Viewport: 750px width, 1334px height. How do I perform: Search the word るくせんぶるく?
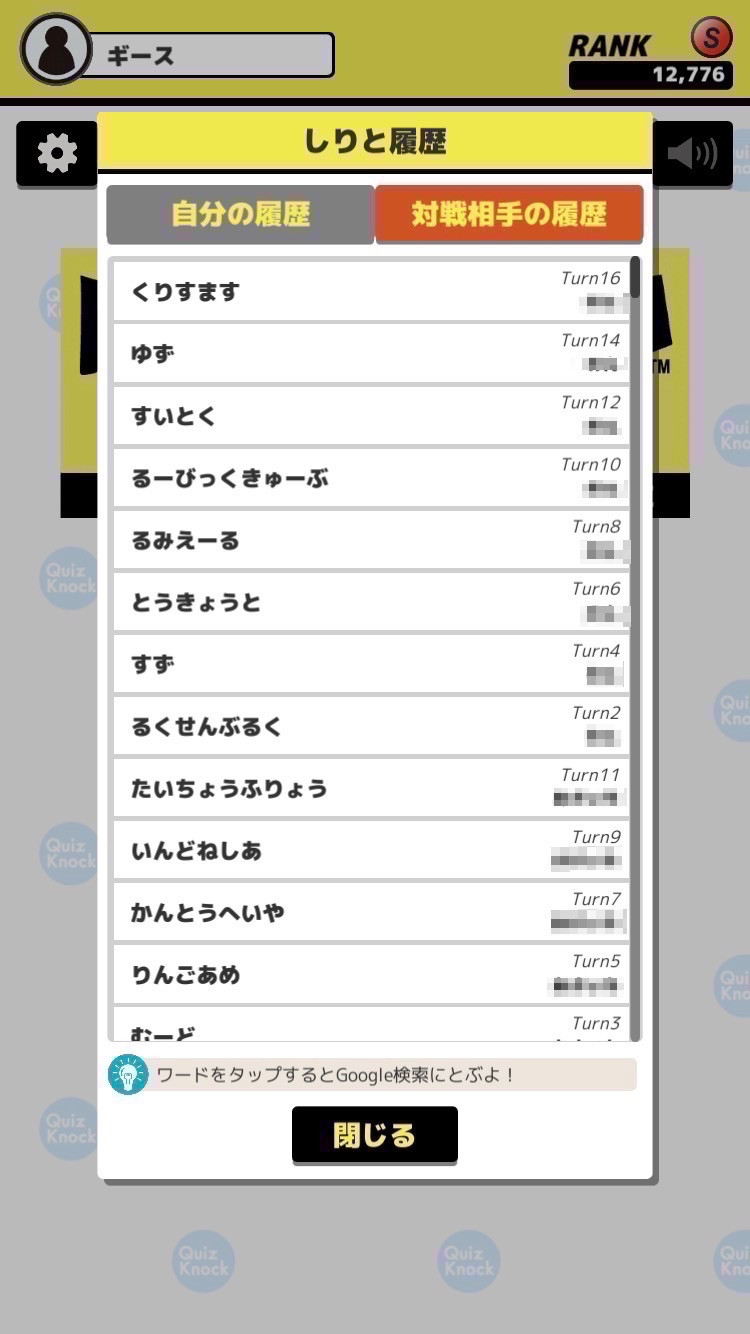(x=370, y=726)
